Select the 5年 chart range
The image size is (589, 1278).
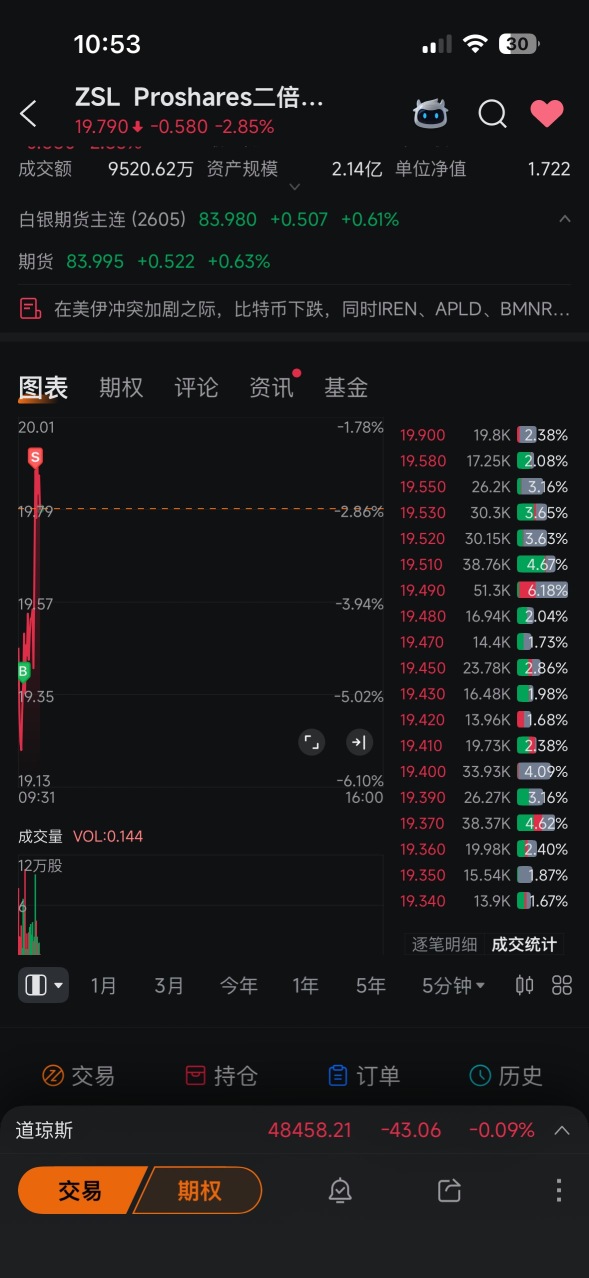[x=370, y=986]
